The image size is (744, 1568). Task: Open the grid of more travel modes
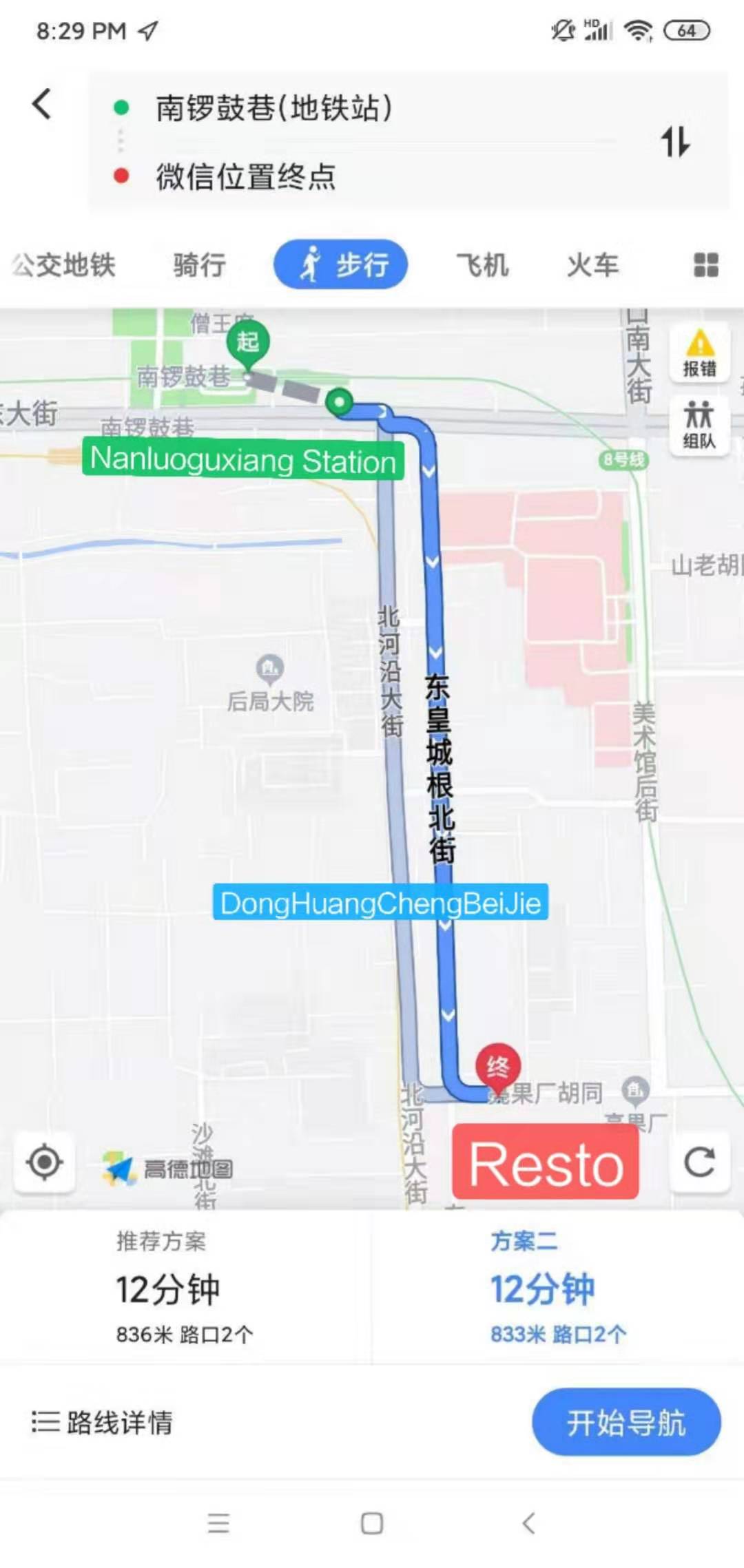coord(705,265)
